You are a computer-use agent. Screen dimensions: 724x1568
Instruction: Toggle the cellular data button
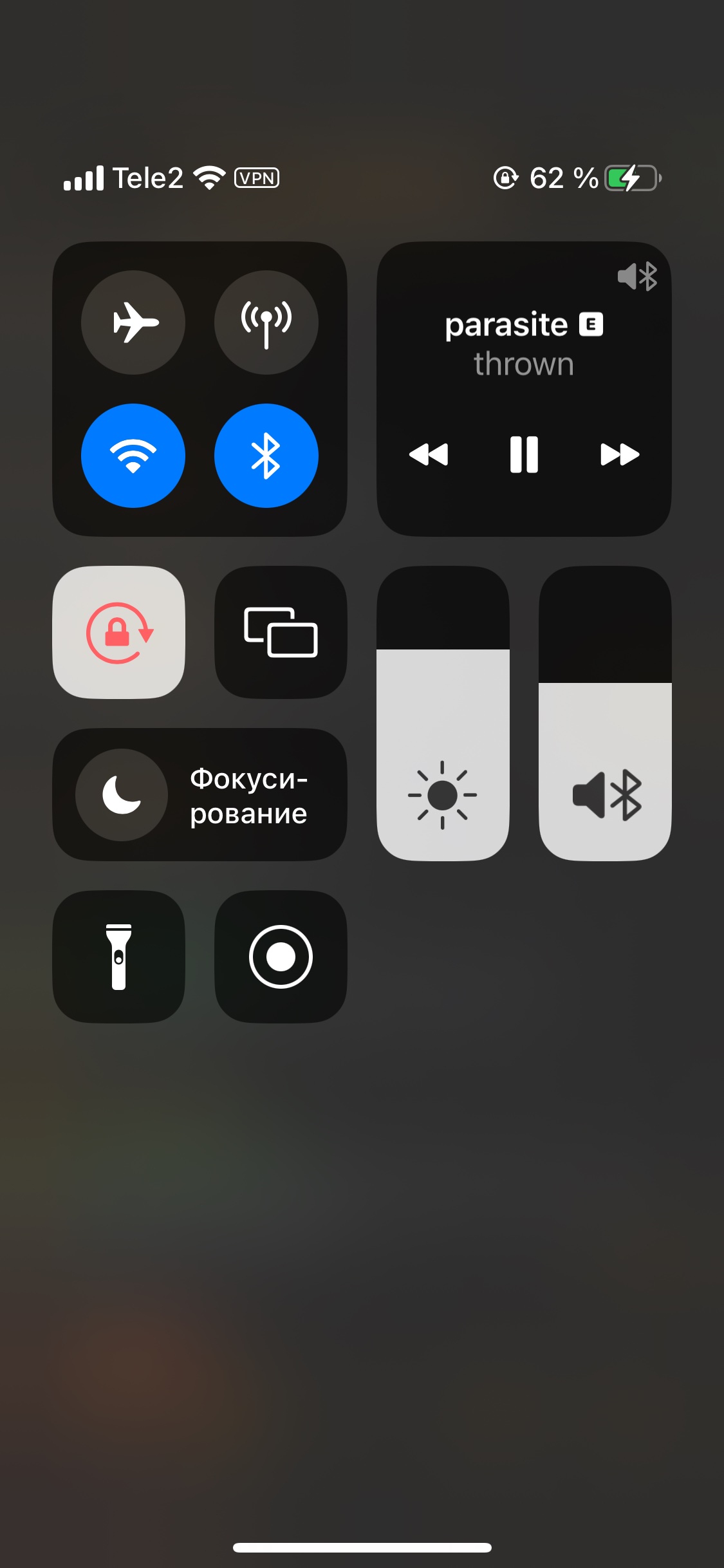pos(266,322)
